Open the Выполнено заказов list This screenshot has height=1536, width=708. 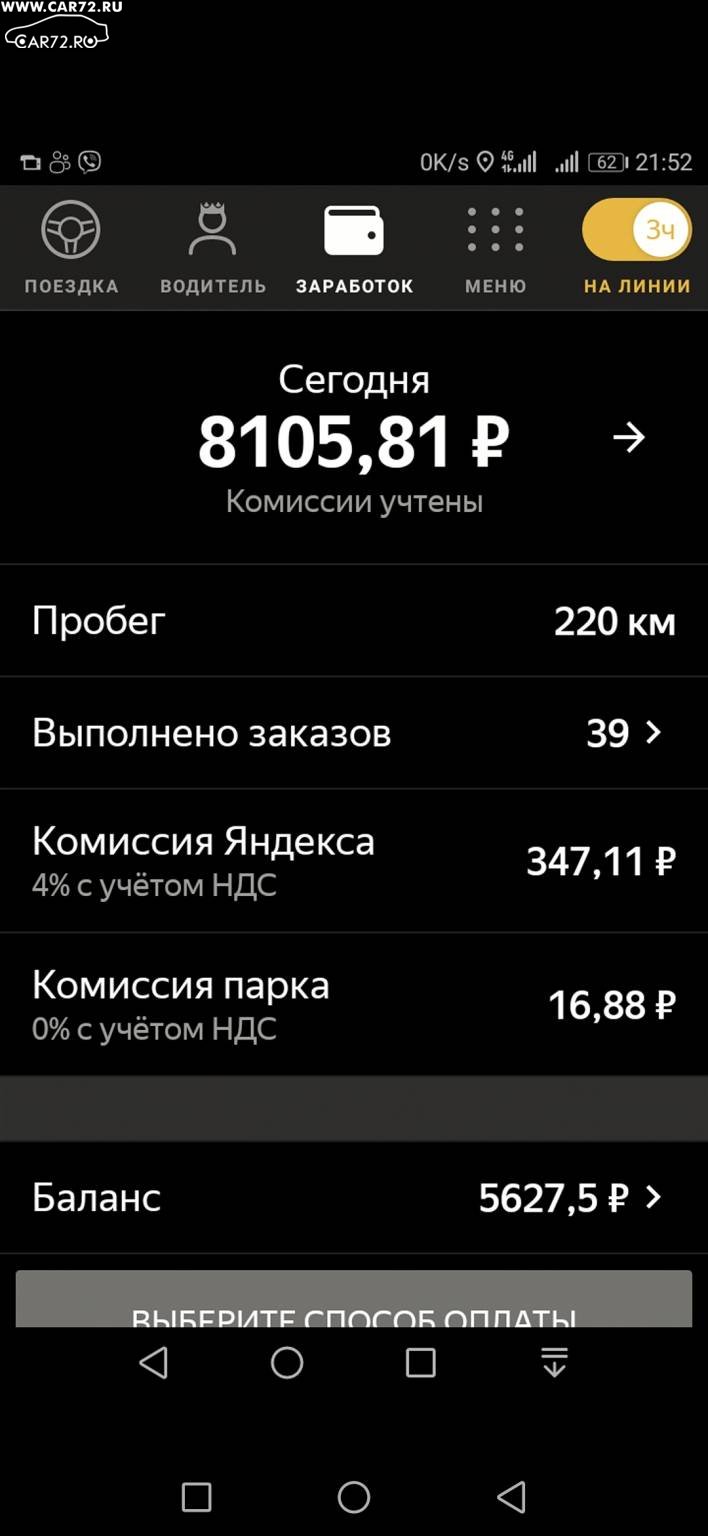coord(354,733)
